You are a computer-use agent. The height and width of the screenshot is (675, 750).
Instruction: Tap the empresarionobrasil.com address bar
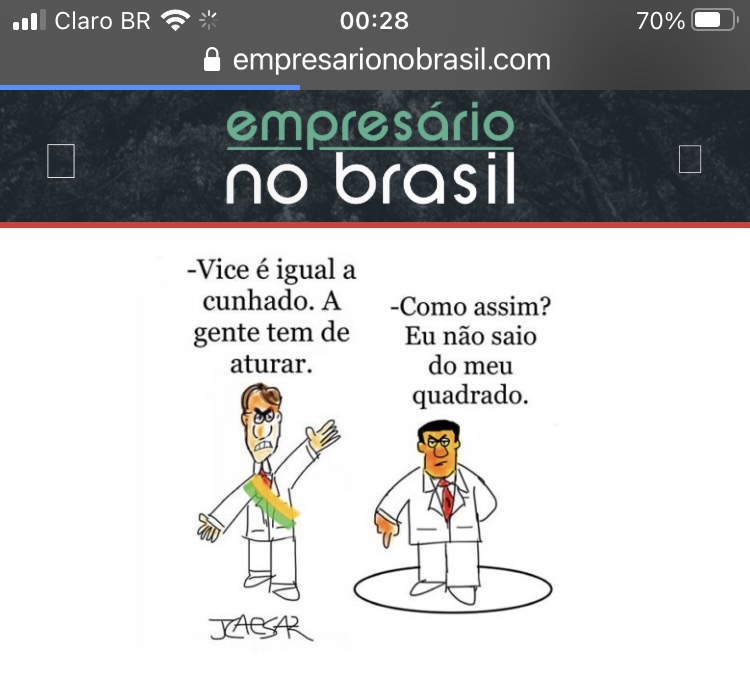coord(376,60)
